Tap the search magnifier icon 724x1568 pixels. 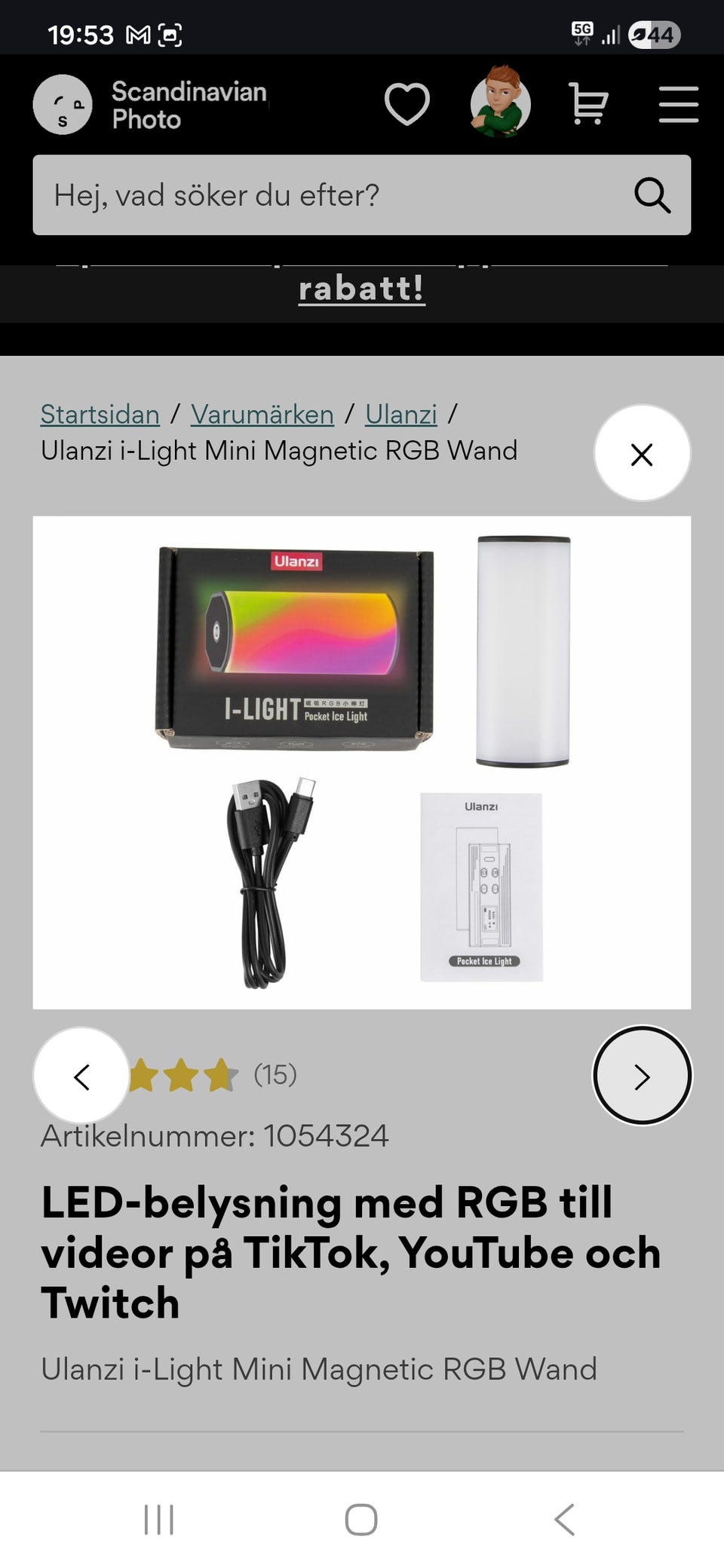coord(652,196)
